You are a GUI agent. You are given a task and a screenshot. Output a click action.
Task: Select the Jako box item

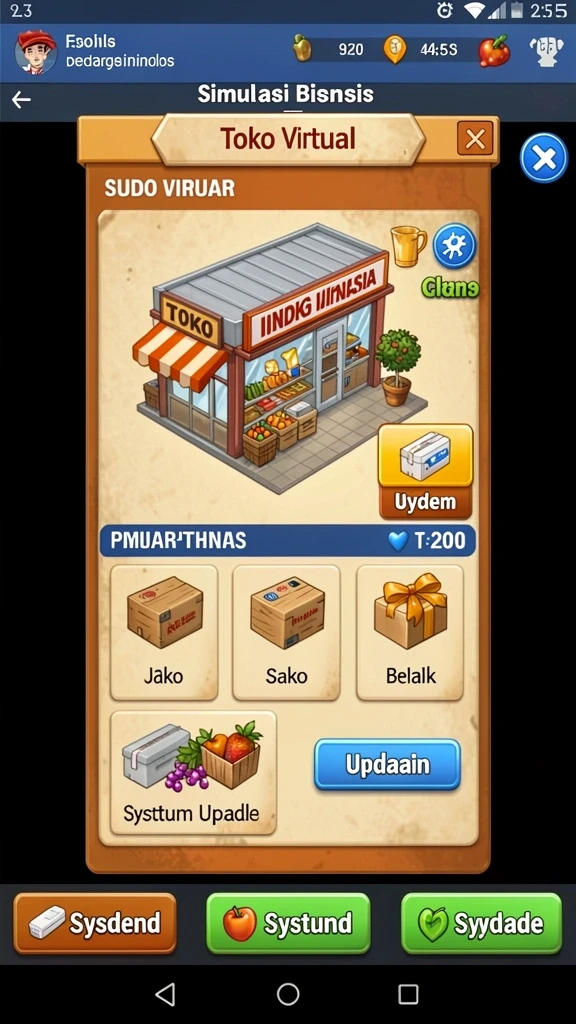pyautogui.click(x=164, y=632)
